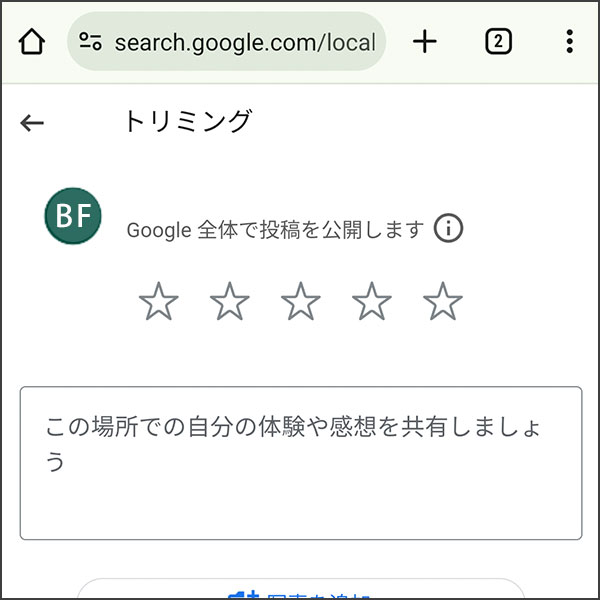Rate three stars
600x600 pixels.
pyautogui.click(x=301, y=301)
